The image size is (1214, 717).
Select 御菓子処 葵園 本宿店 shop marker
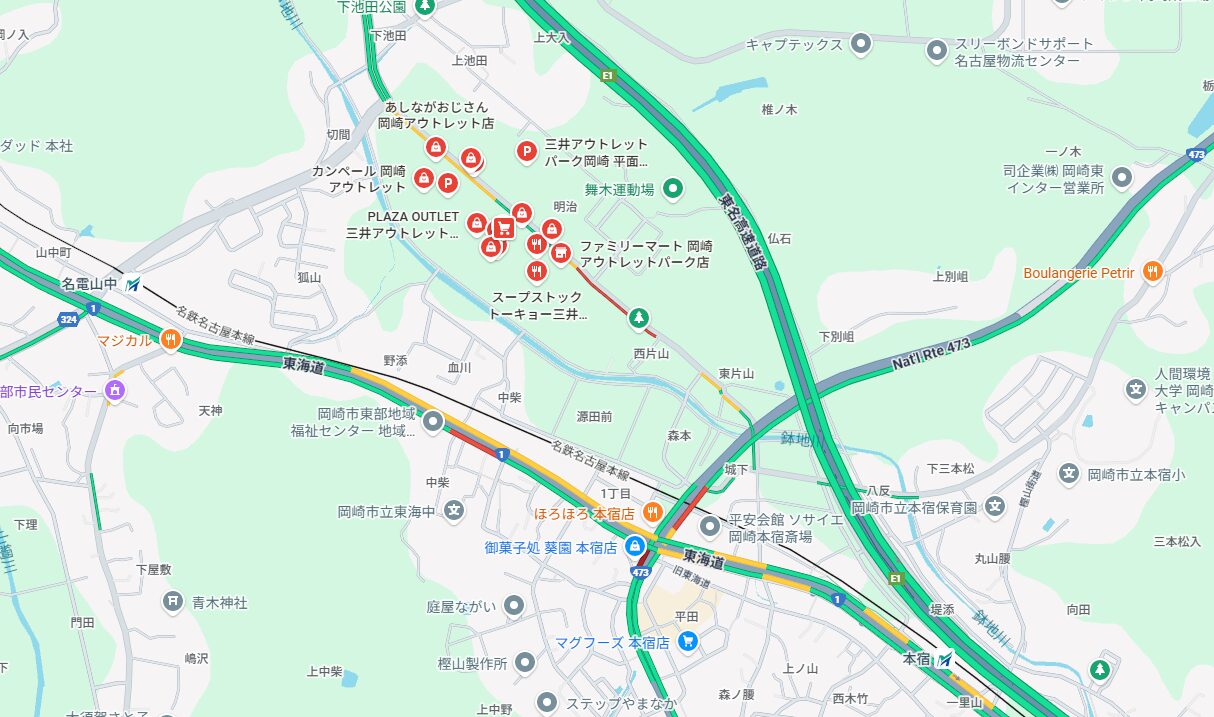634,547
